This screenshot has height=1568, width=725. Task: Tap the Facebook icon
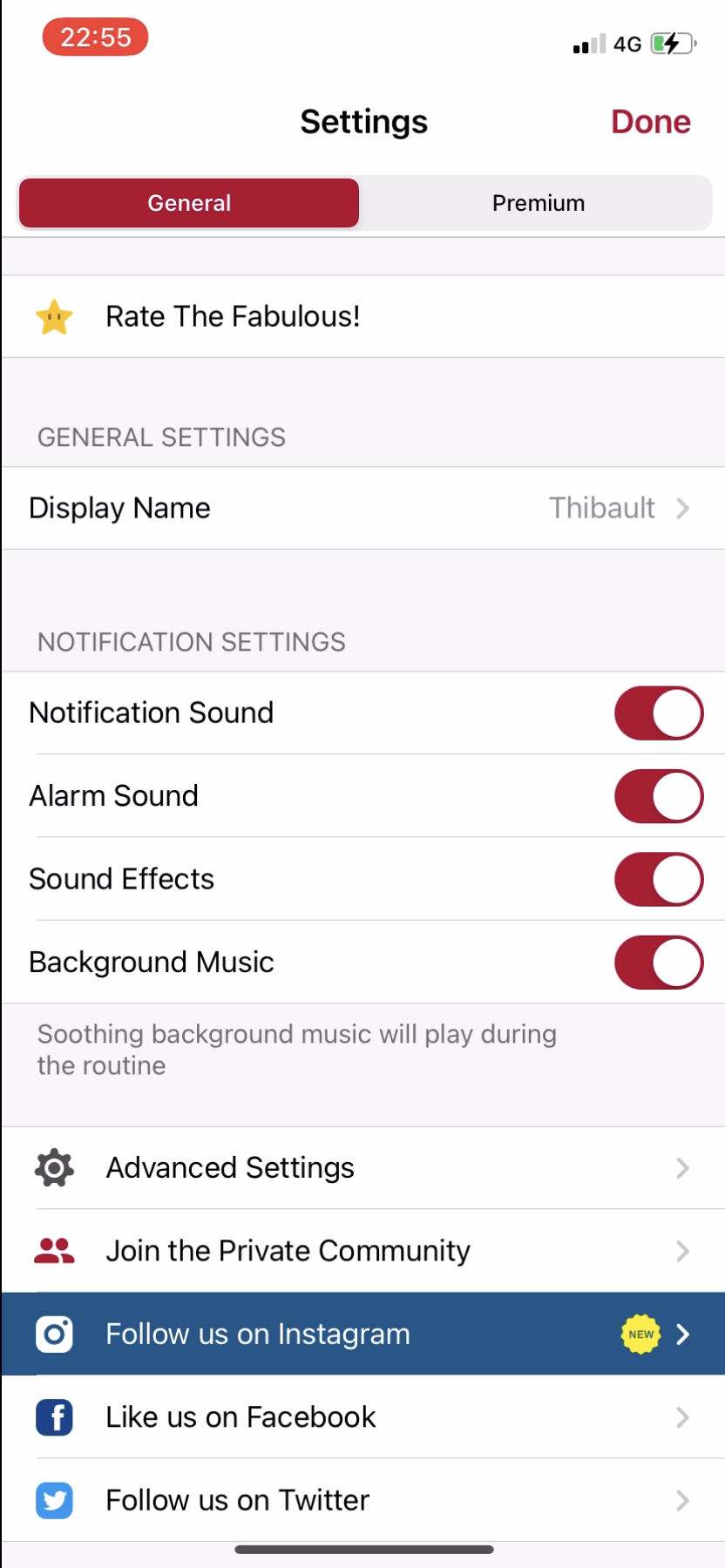[x=54, y=1417]
